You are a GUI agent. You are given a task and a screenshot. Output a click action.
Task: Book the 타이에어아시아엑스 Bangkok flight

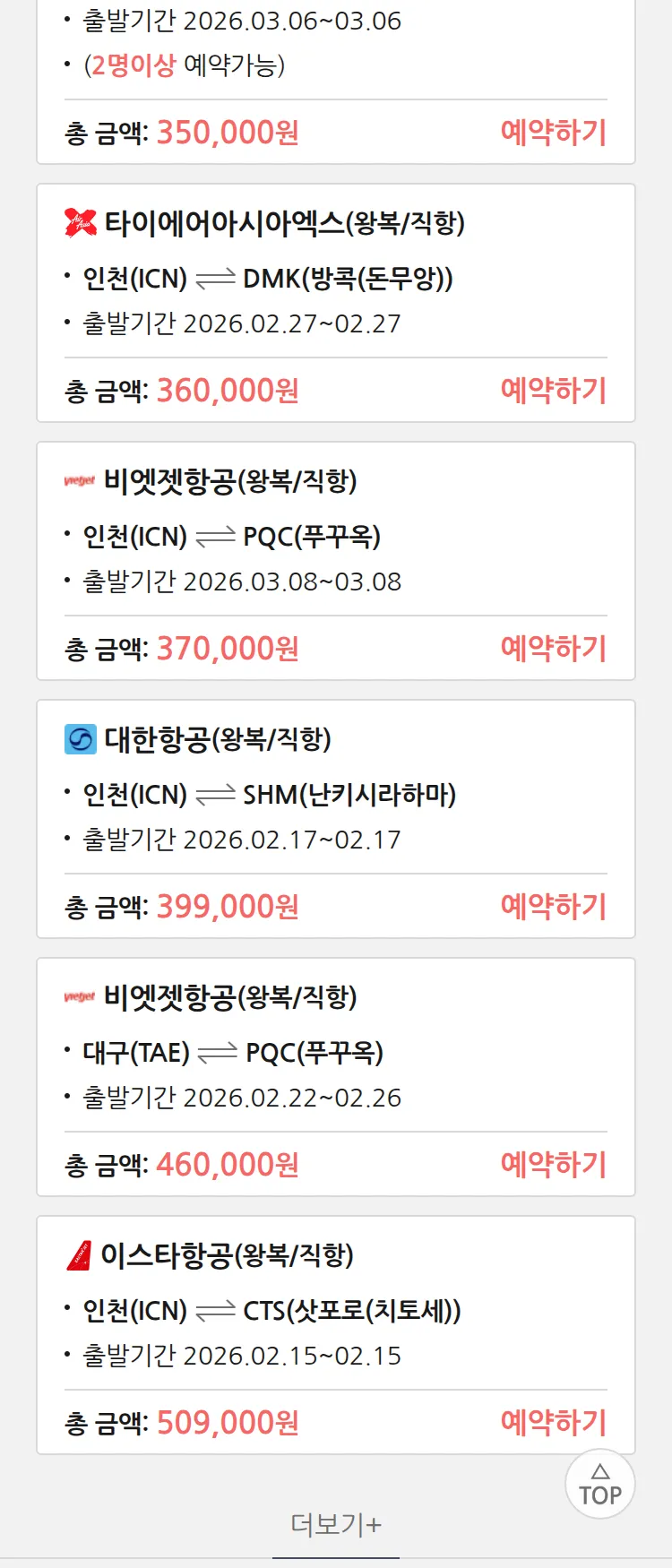pyautogui.click(x=553, y=391)
